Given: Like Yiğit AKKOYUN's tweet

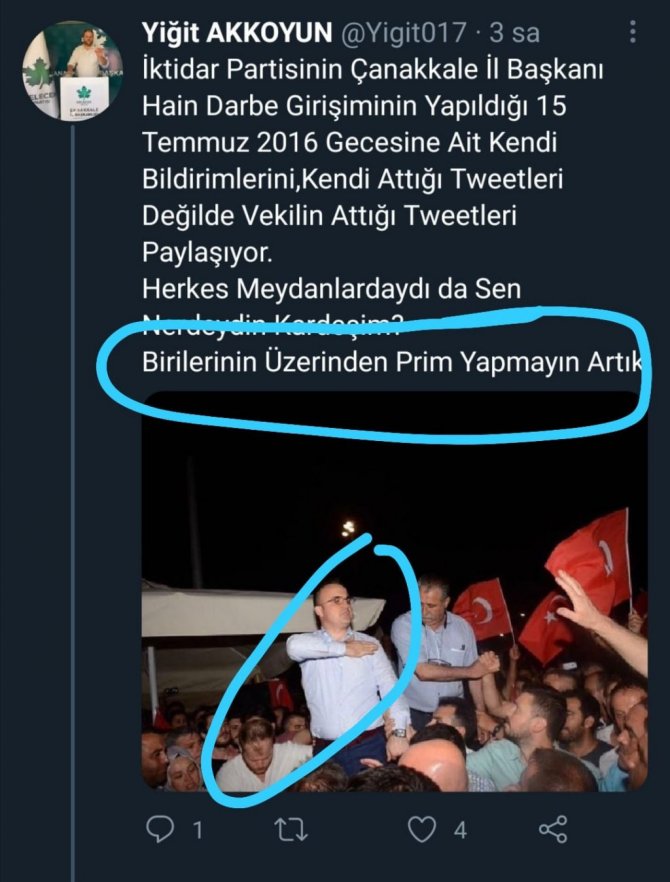Looking at the screenshot, I should pos(424,829).
